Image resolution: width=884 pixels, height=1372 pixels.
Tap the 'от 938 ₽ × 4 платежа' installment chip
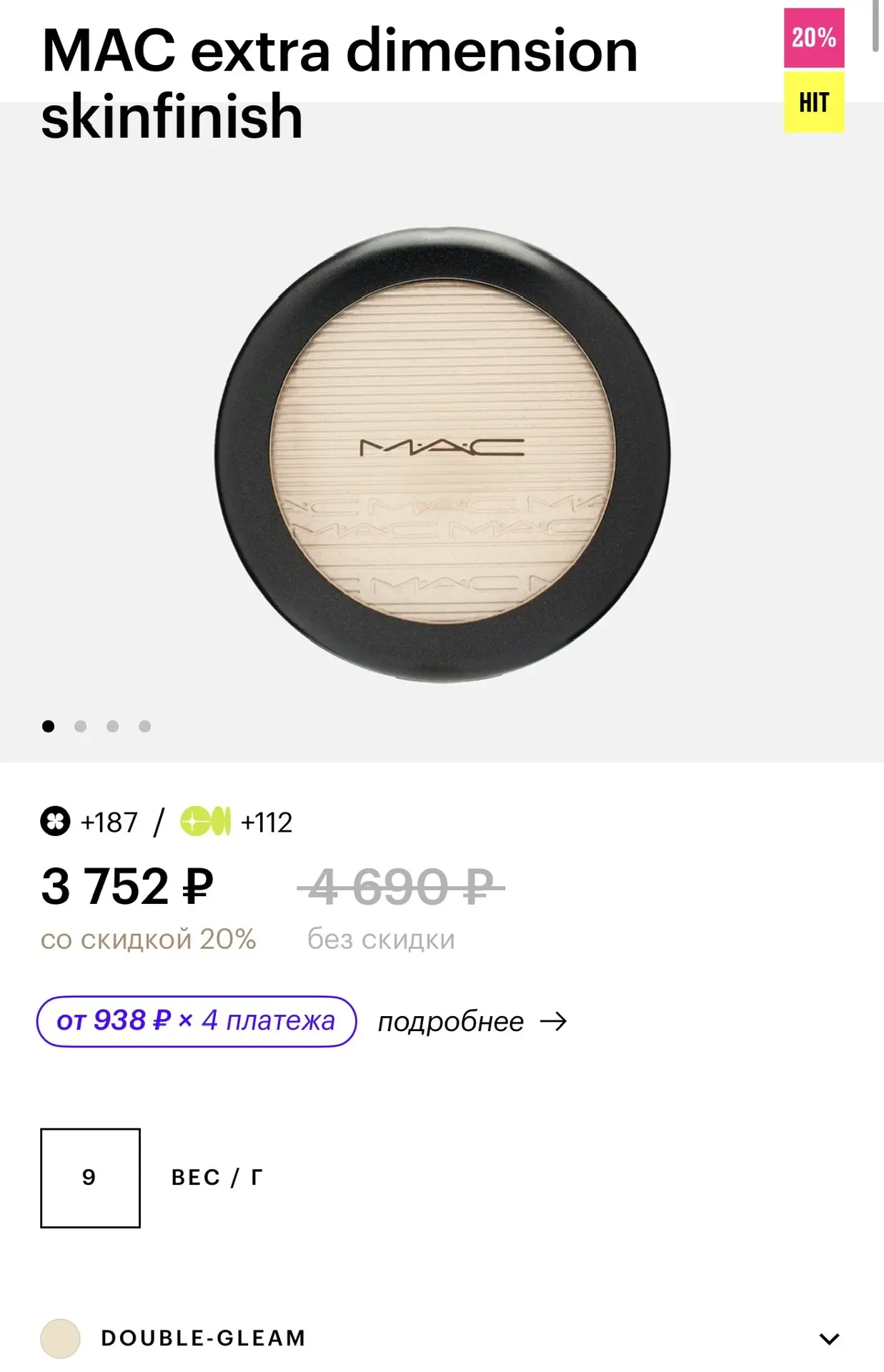click(x=197, y=1021)
